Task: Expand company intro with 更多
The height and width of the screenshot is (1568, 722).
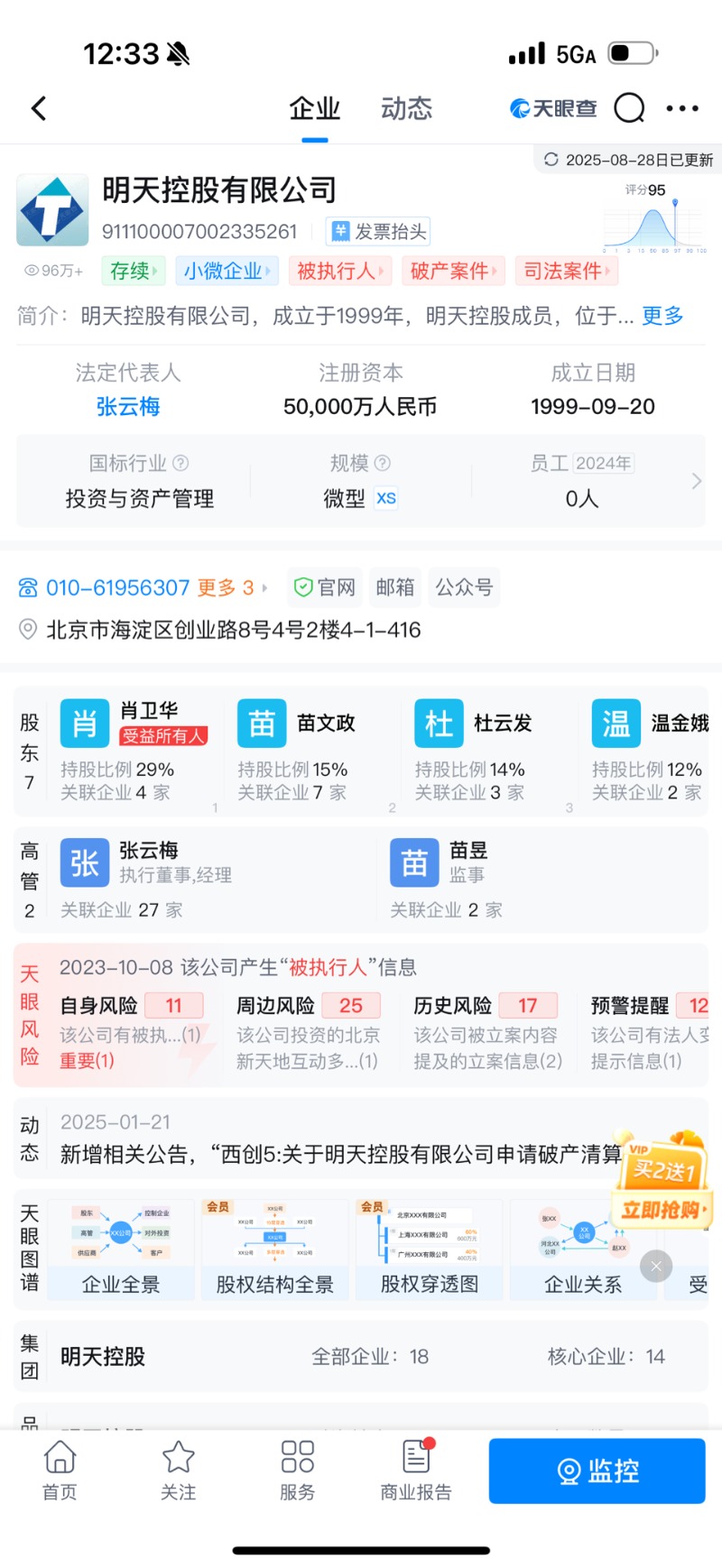Action: 662,316
